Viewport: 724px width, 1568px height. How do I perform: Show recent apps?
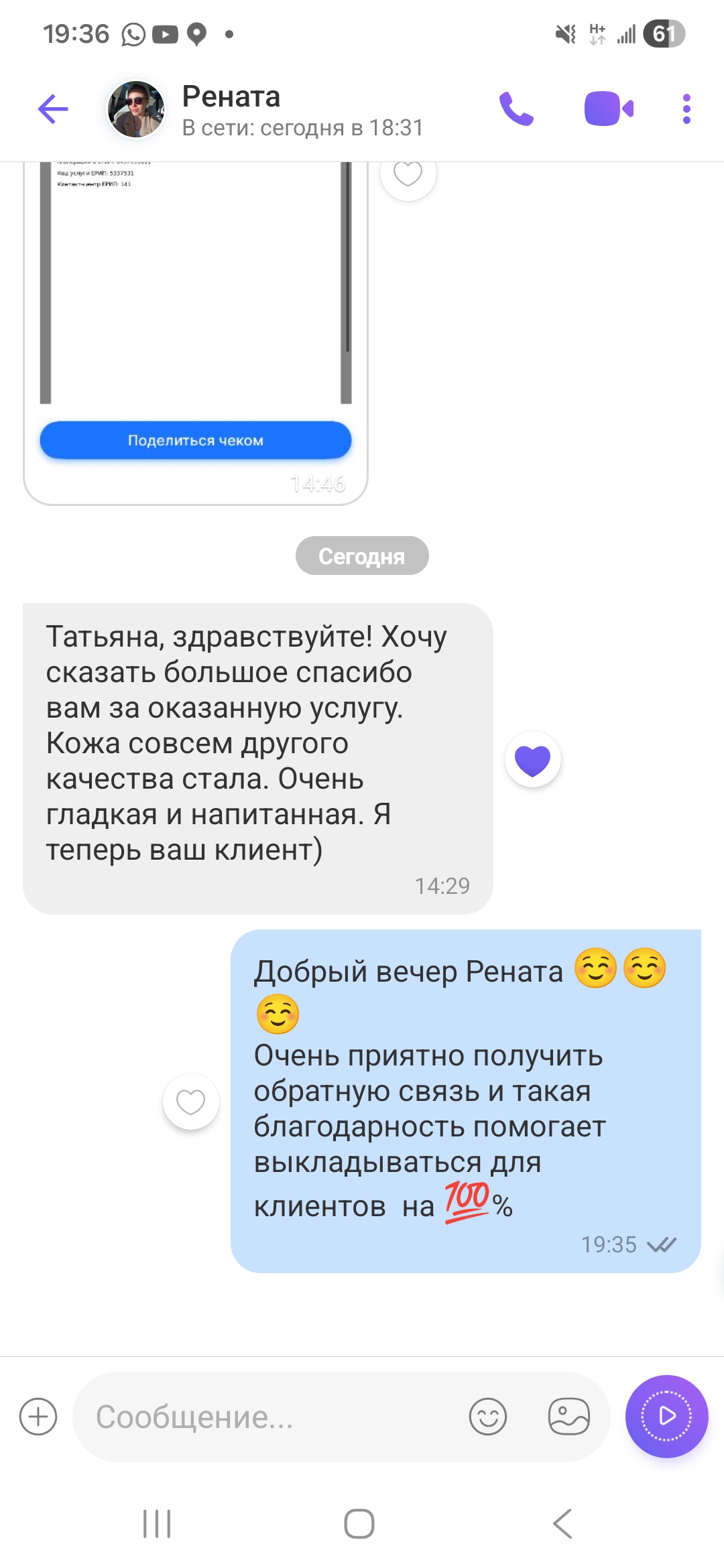tap(157, 1524)
